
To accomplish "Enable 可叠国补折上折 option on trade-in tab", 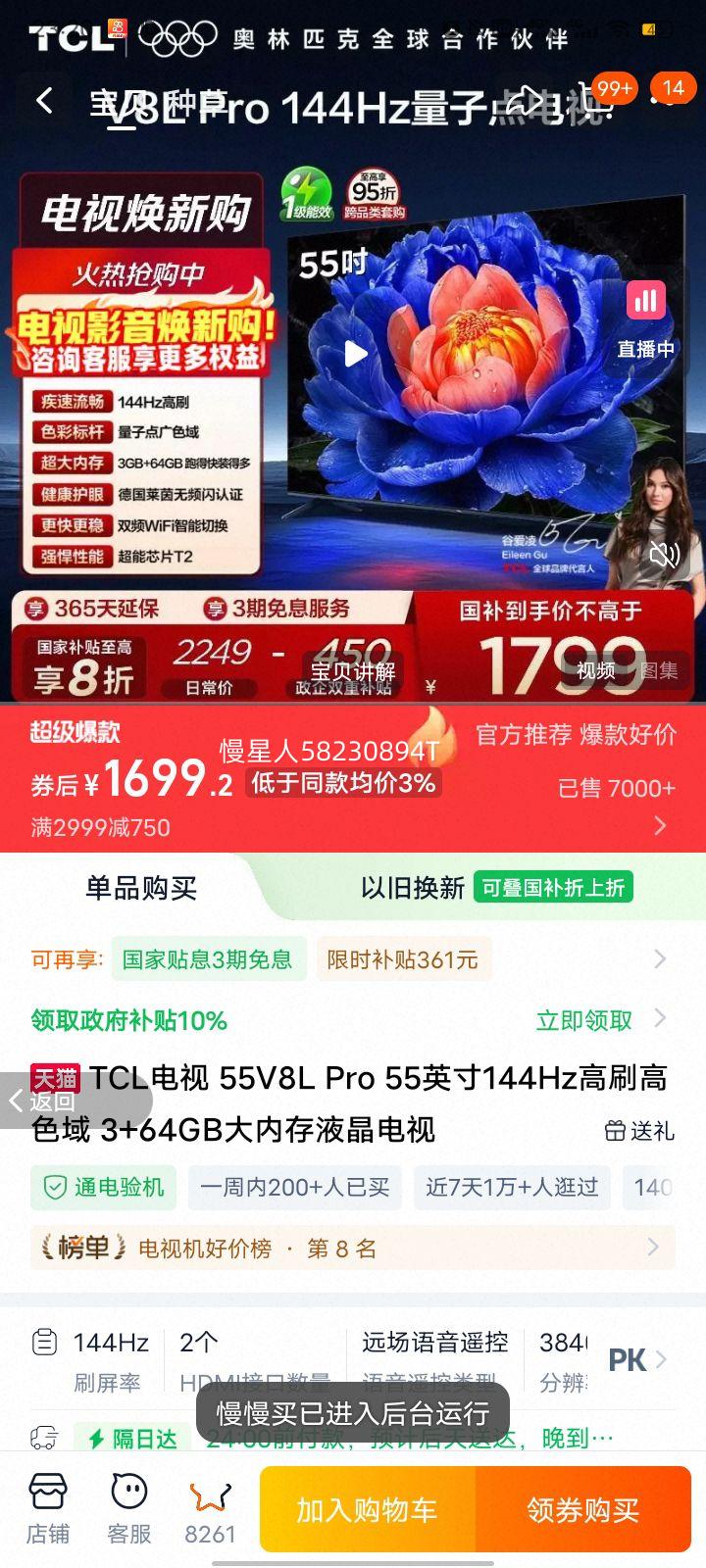I will [x=553, y=886].
